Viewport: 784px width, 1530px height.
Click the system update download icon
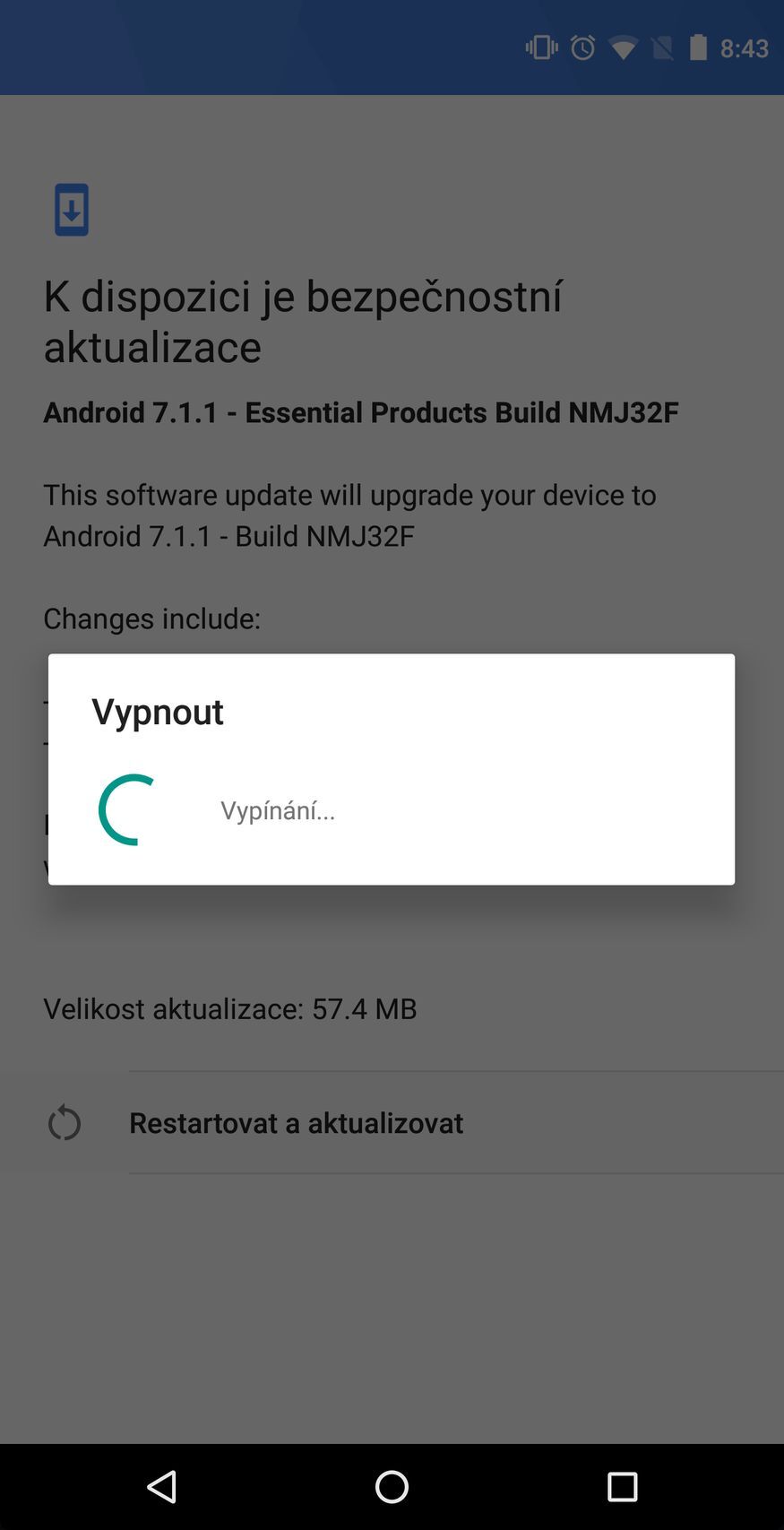click(71, 208)
